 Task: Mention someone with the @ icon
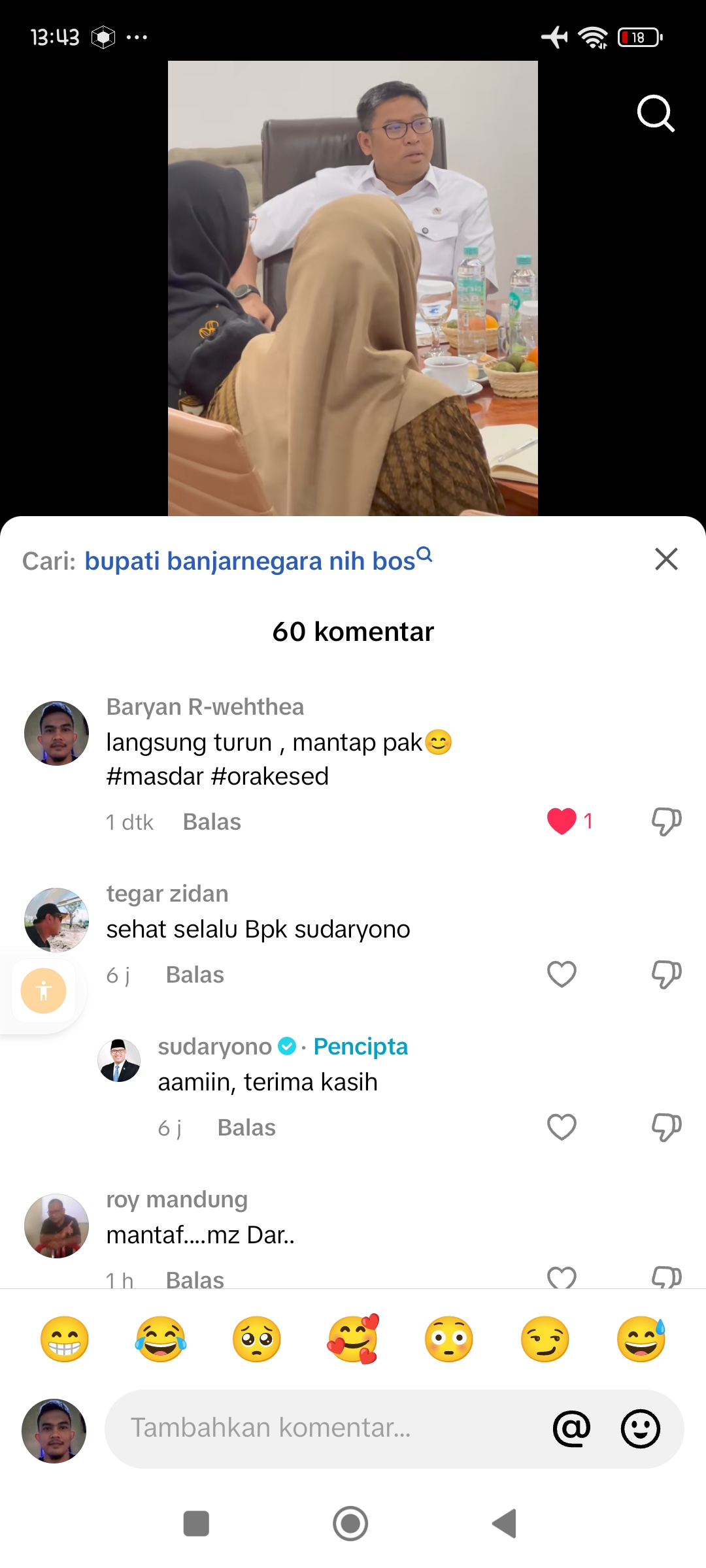[x=571, y=1429]
